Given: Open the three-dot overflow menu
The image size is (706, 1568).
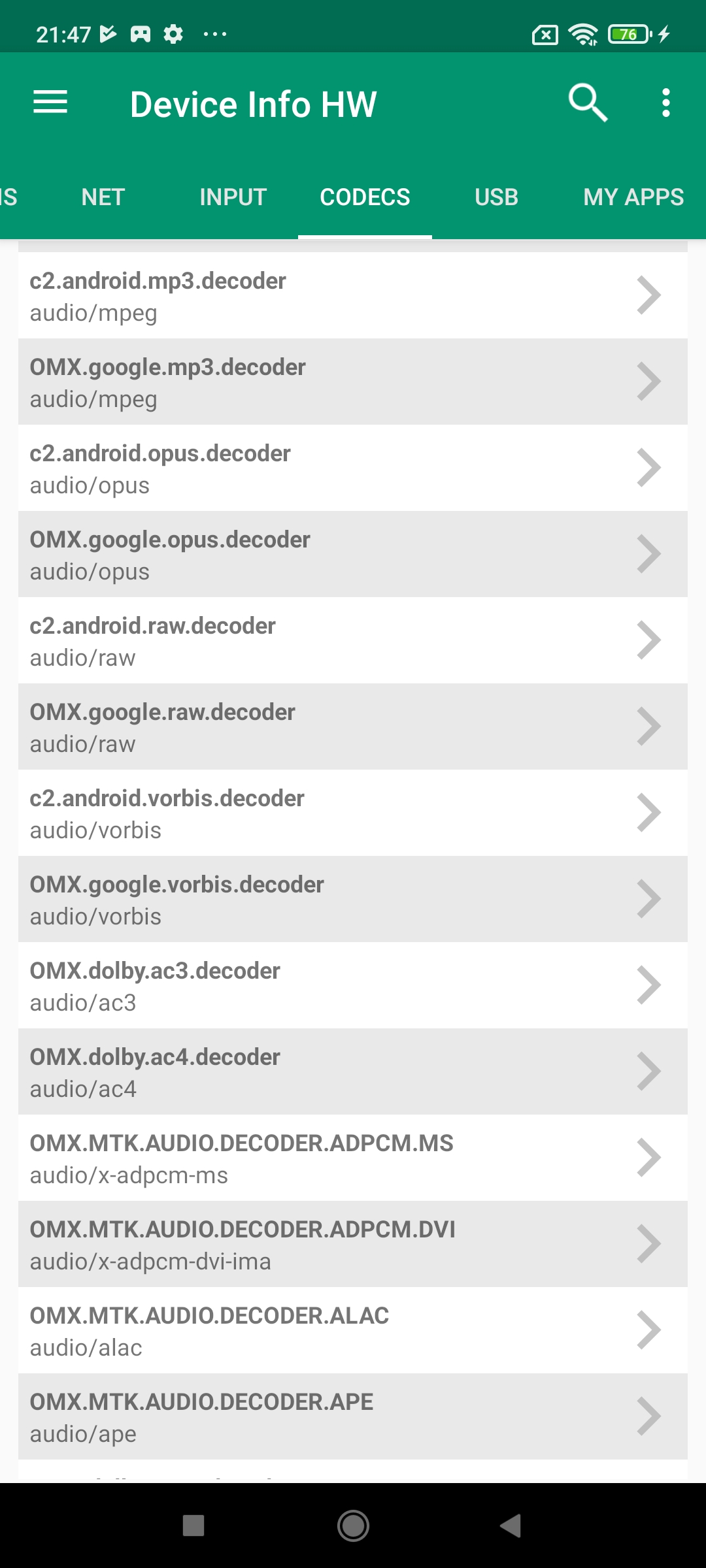Looking at the screenshot, I should (665, 103).
